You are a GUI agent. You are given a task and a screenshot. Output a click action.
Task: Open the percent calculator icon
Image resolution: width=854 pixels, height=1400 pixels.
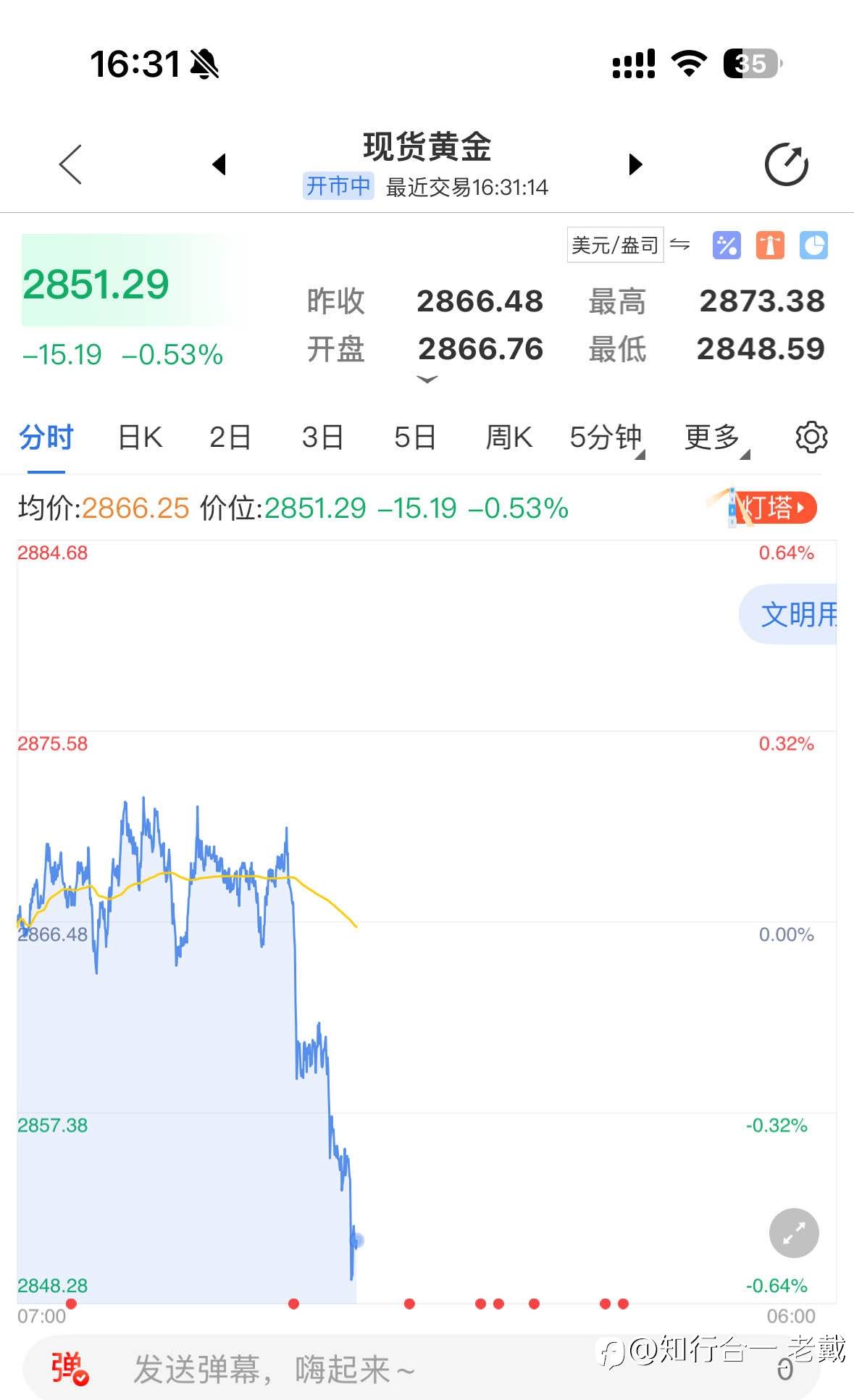click(x=727, y=246)
